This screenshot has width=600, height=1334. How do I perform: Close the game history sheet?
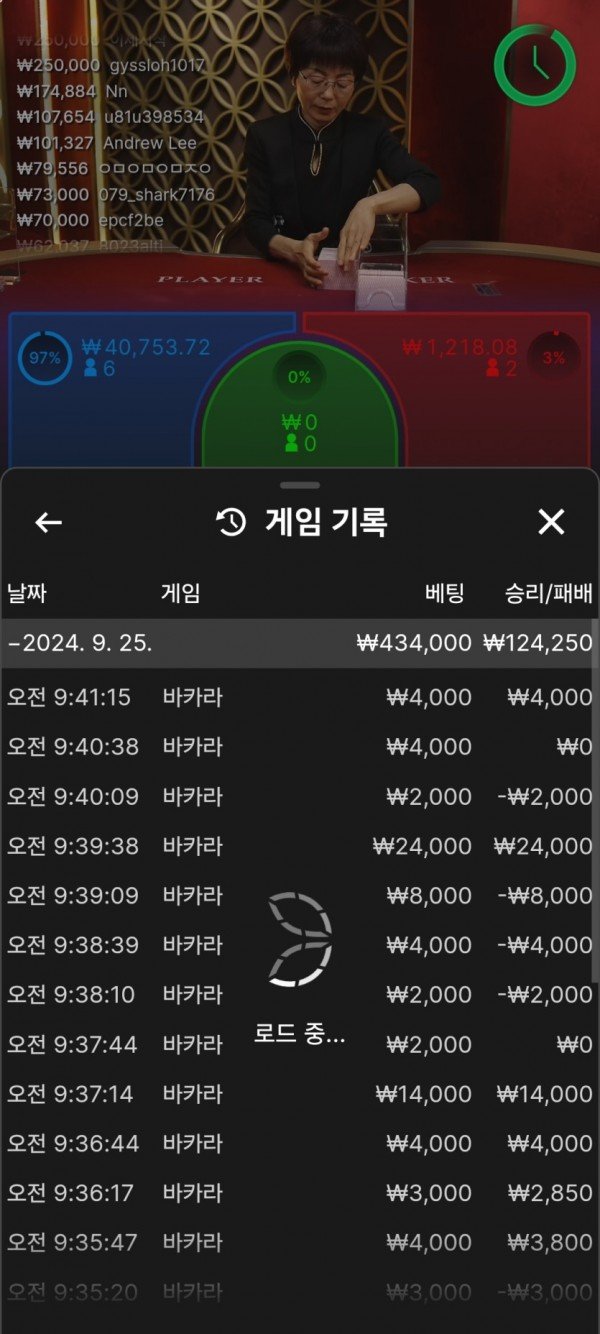[551, 522]
